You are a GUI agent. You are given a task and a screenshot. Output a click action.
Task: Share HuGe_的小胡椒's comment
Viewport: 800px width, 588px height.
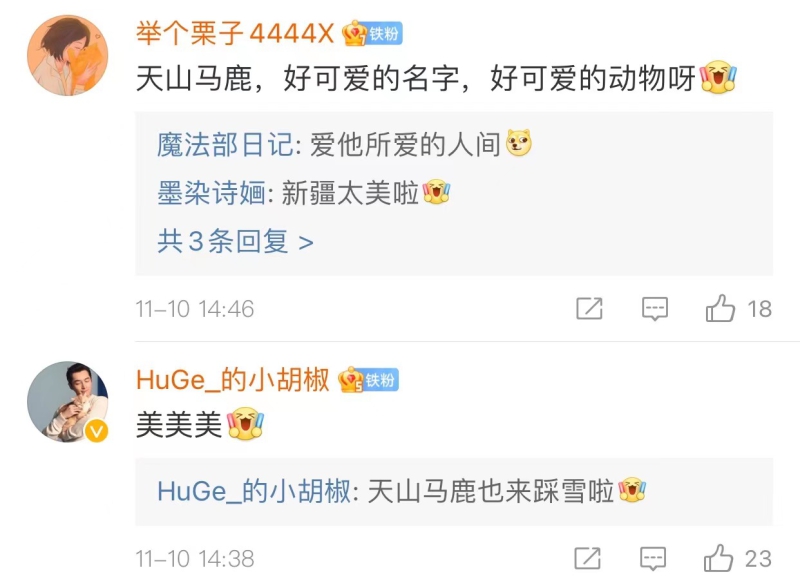point(589,557)
